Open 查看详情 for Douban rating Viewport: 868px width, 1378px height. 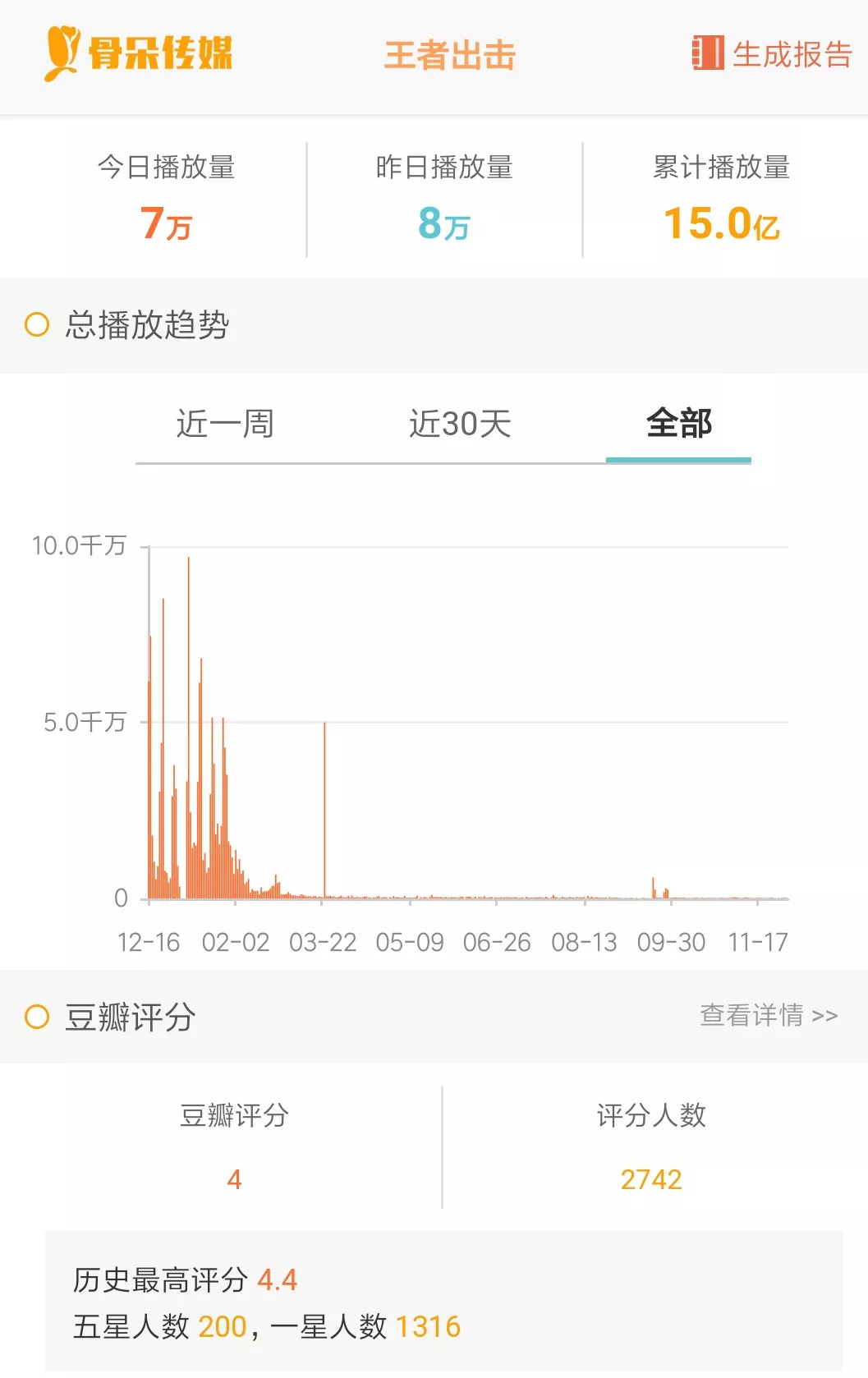[x=768, y=1016]
